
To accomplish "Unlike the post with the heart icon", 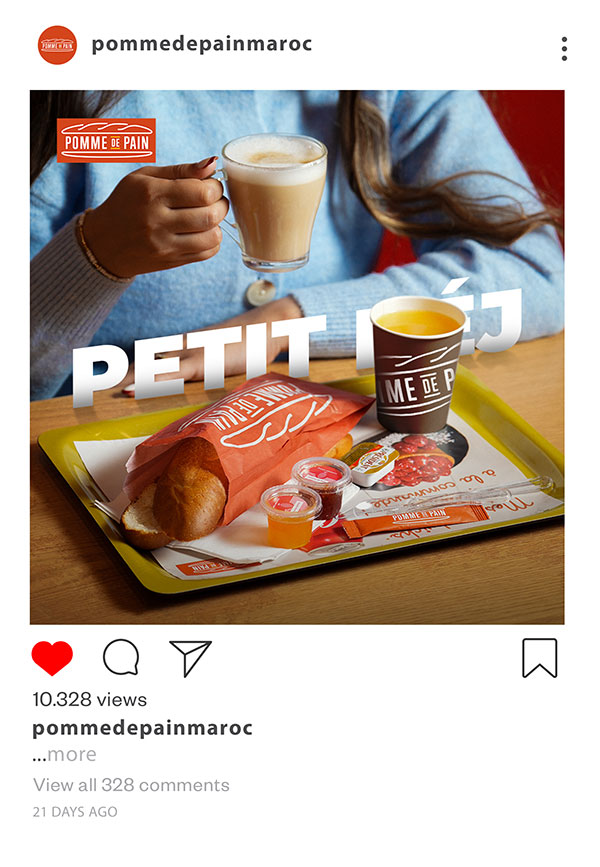I will point(52,658).
